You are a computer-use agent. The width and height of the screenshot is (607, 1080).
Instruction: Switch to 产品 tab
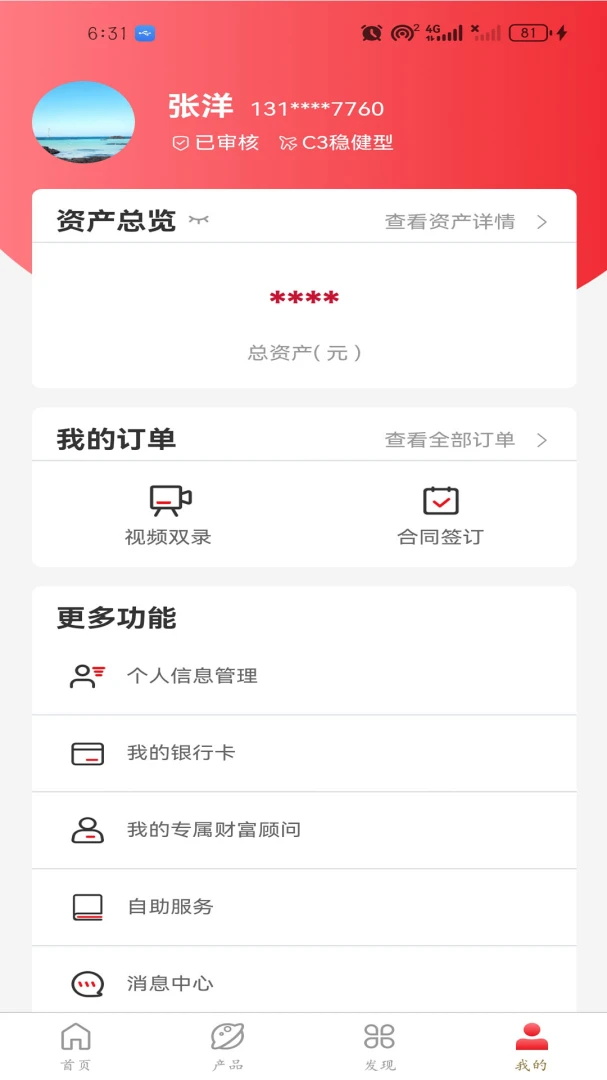coord(228,1046)
